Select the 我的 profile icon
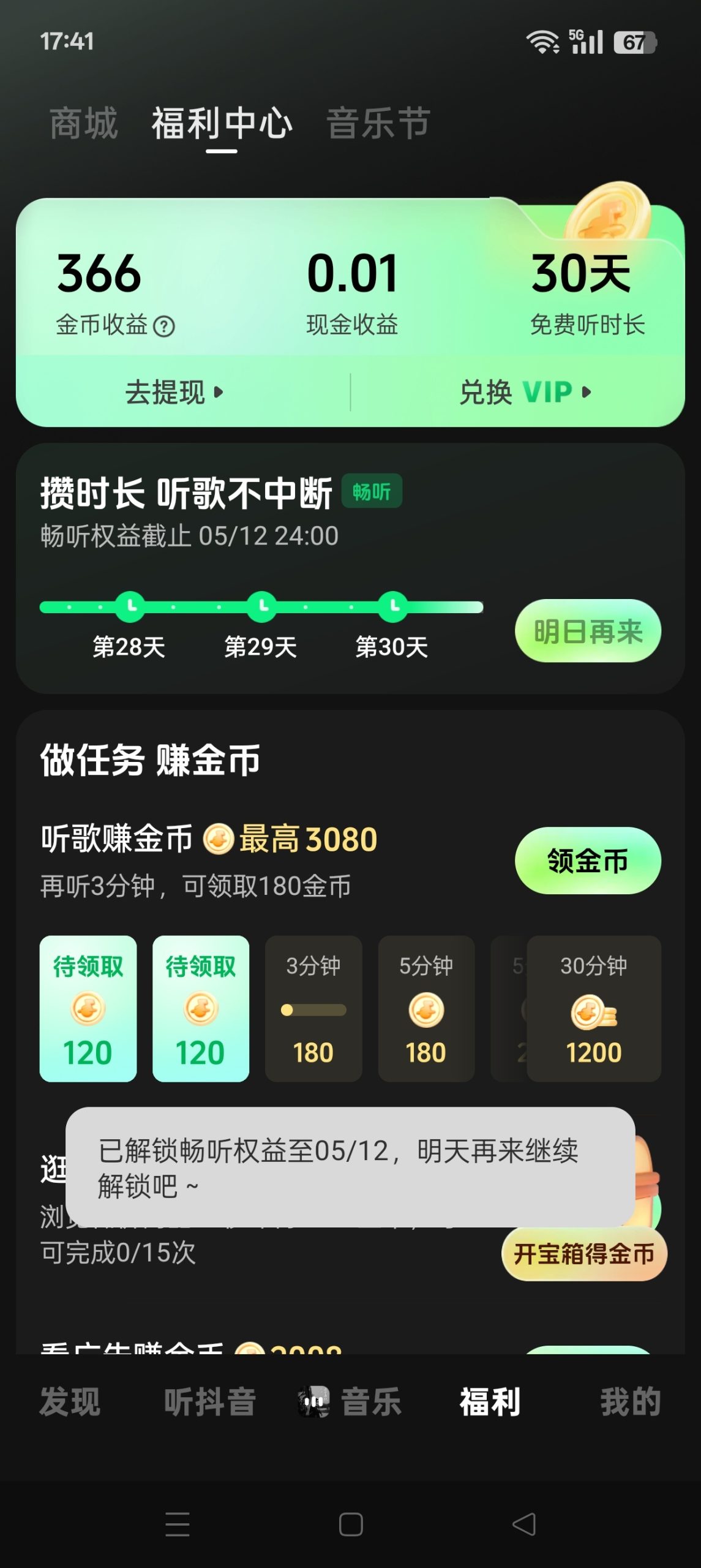Image resolution: width=701 pixels, height=1568 pixels. tap(626, 1407)
